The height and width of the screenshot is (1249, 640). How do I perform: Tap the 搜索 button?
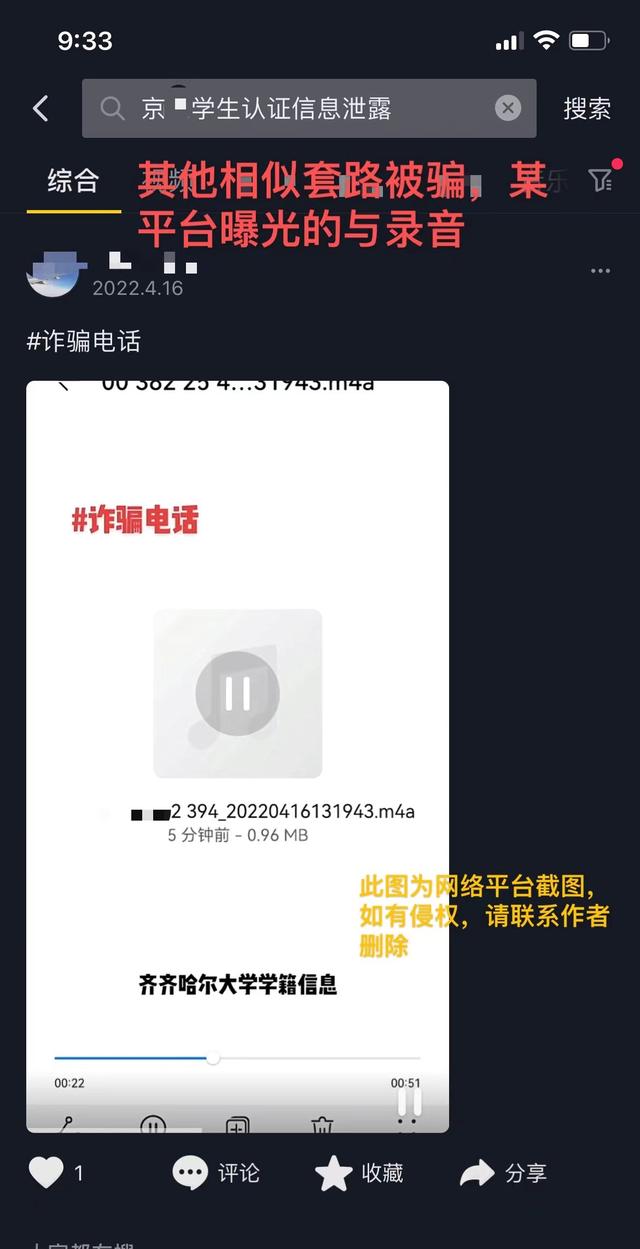[587, 109]
